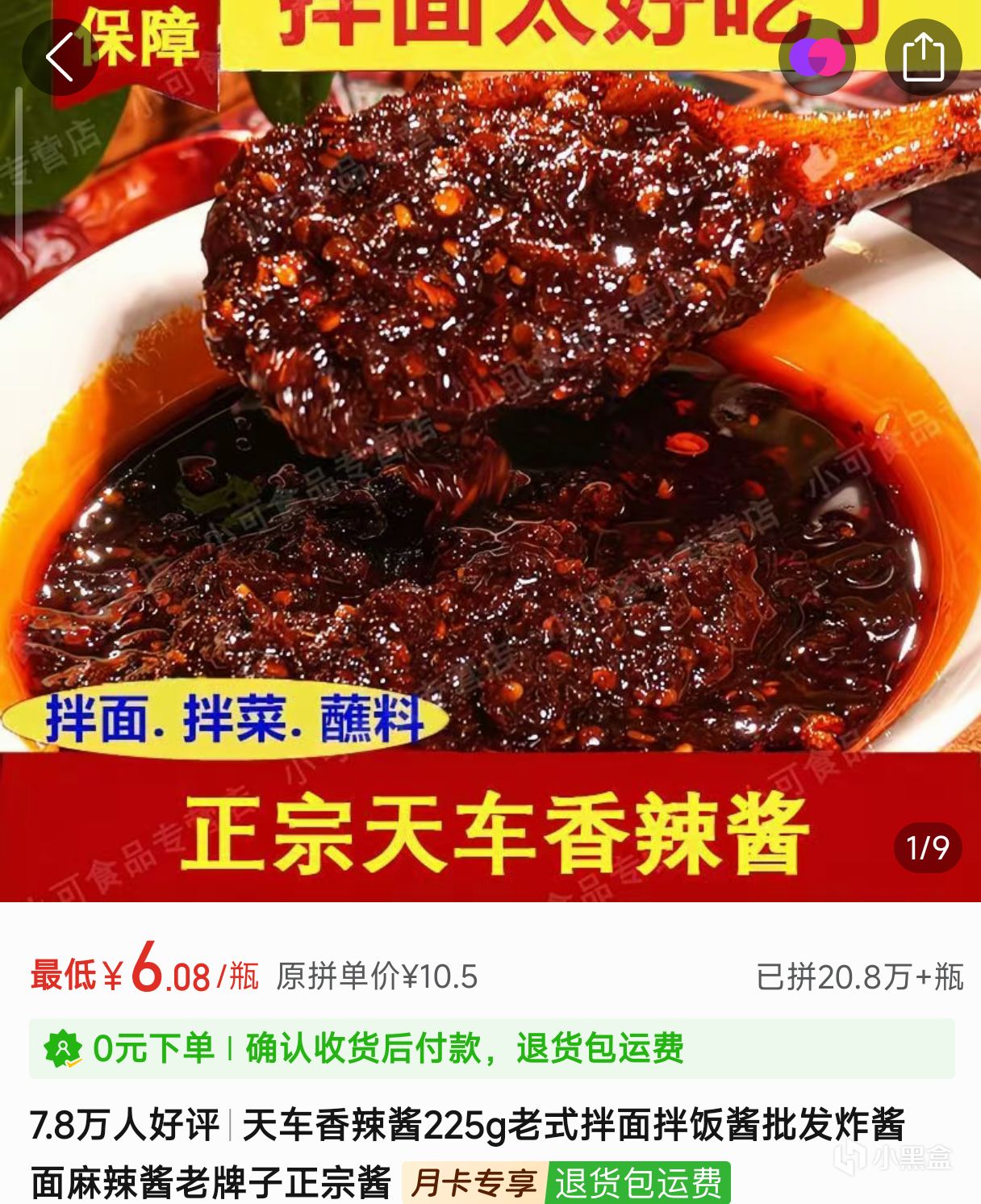Share this product listing
This screenshot has height=1204, width=981.
pyautogui.click(x=923, y=57)
